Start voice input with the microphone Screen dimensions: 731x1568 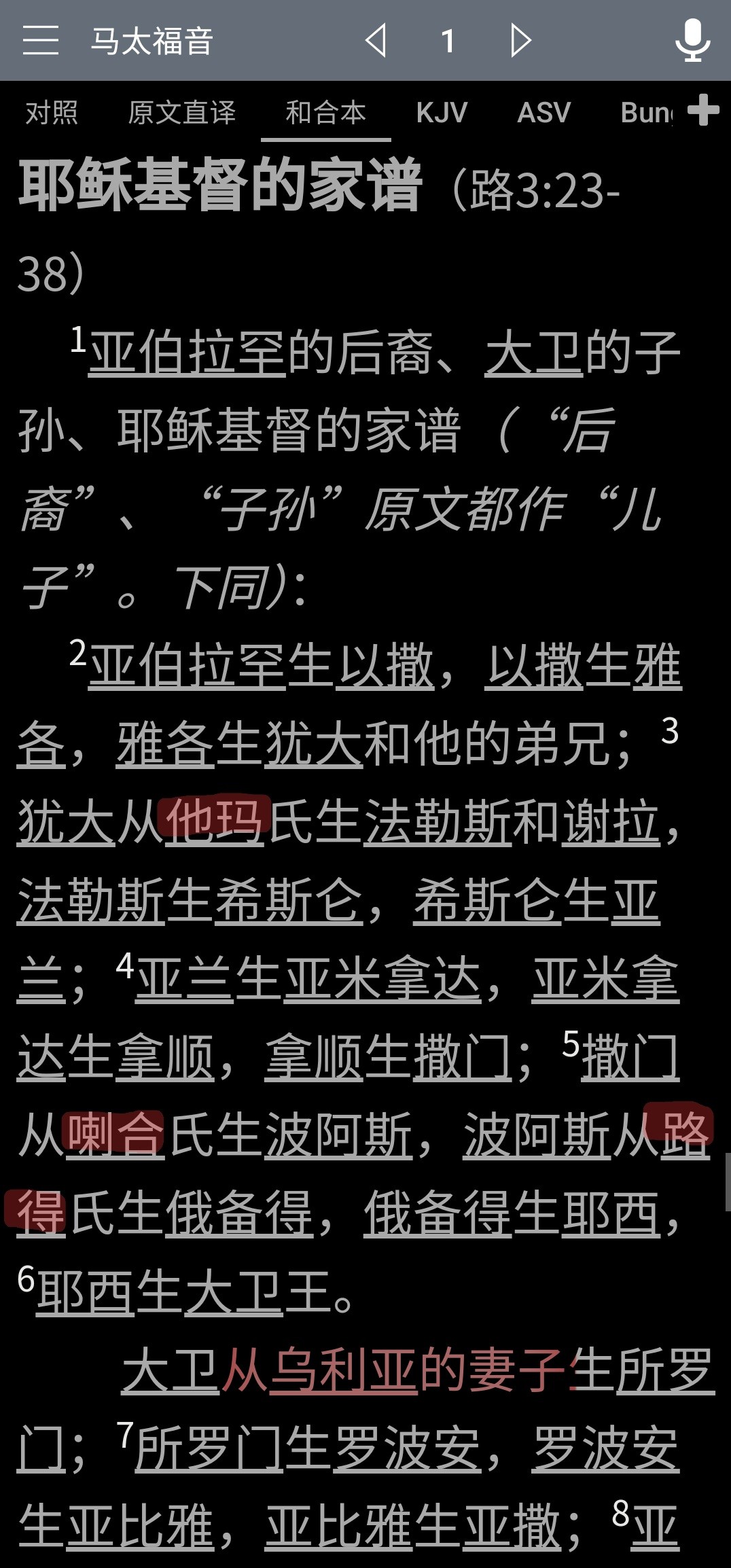point(692,41)
